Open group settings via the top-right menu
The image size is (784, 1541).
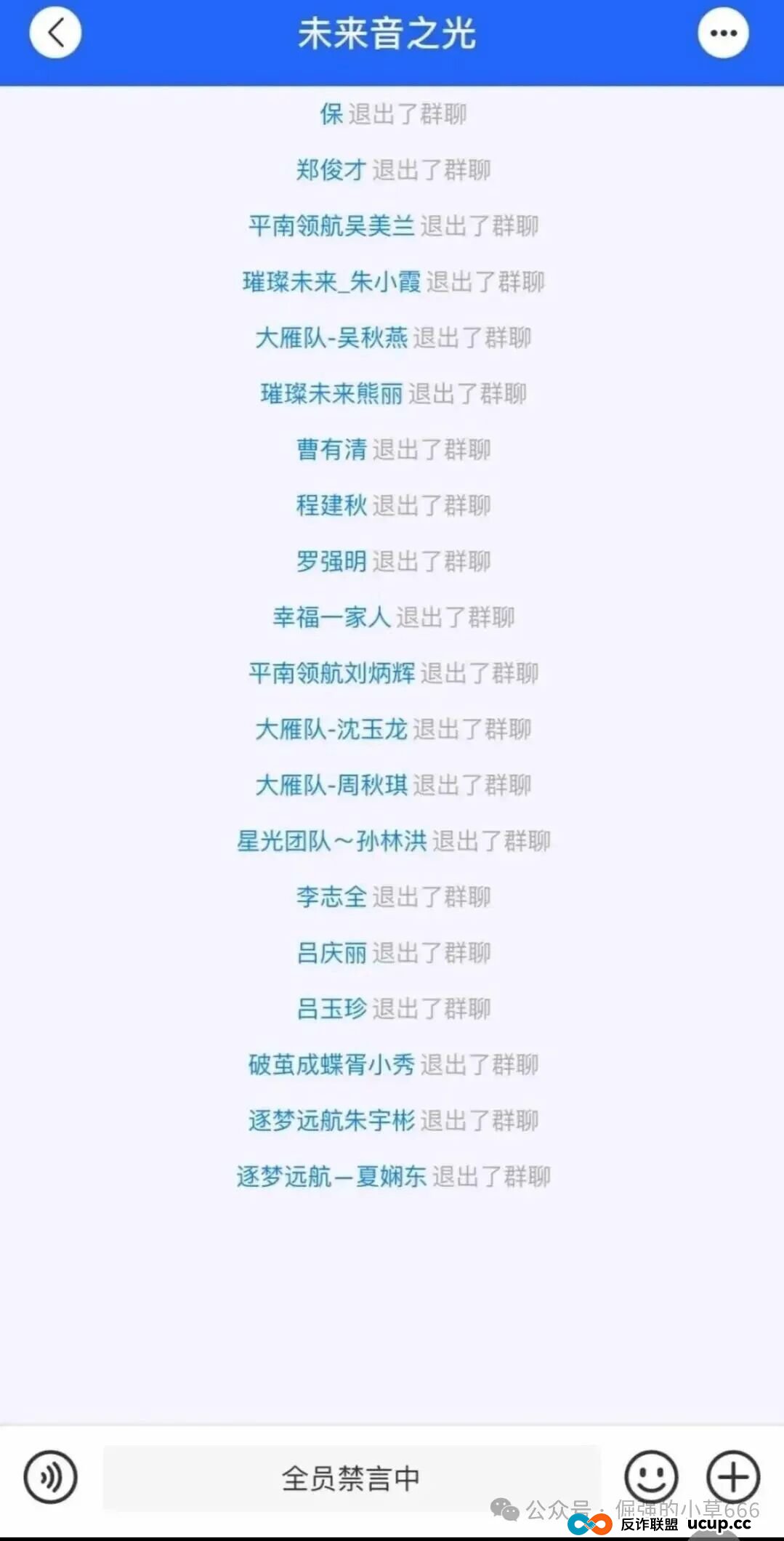tap(723, 33)
